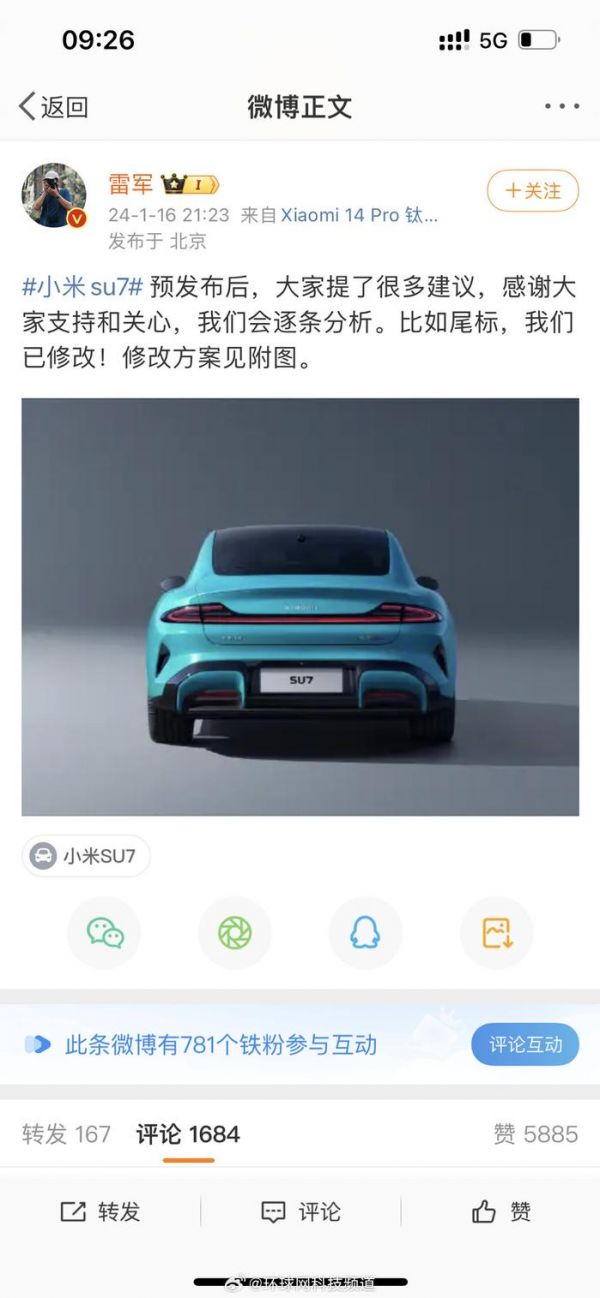Open 雷军's profile avatar
Image resolution: width=600 pixels, height=1298 pixels.
point(54,195)
